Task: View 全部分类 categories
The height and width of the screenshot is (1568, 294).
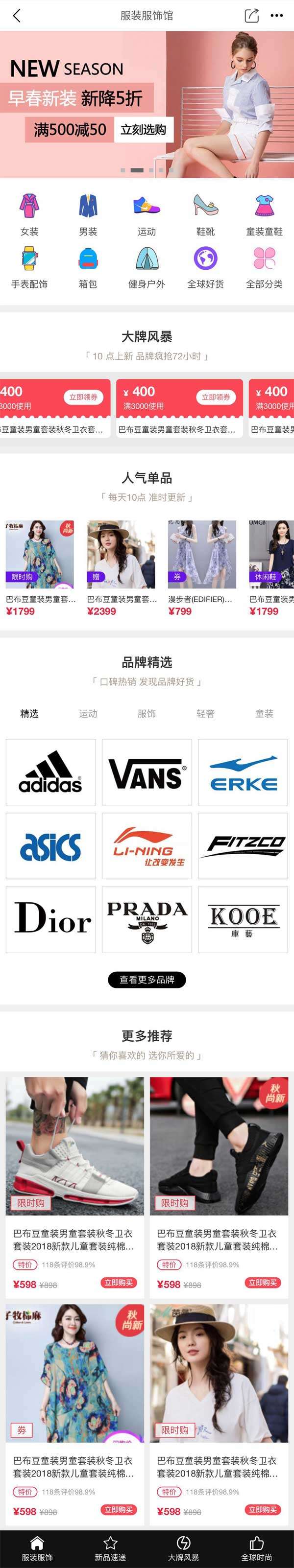Action: point(264,267)
